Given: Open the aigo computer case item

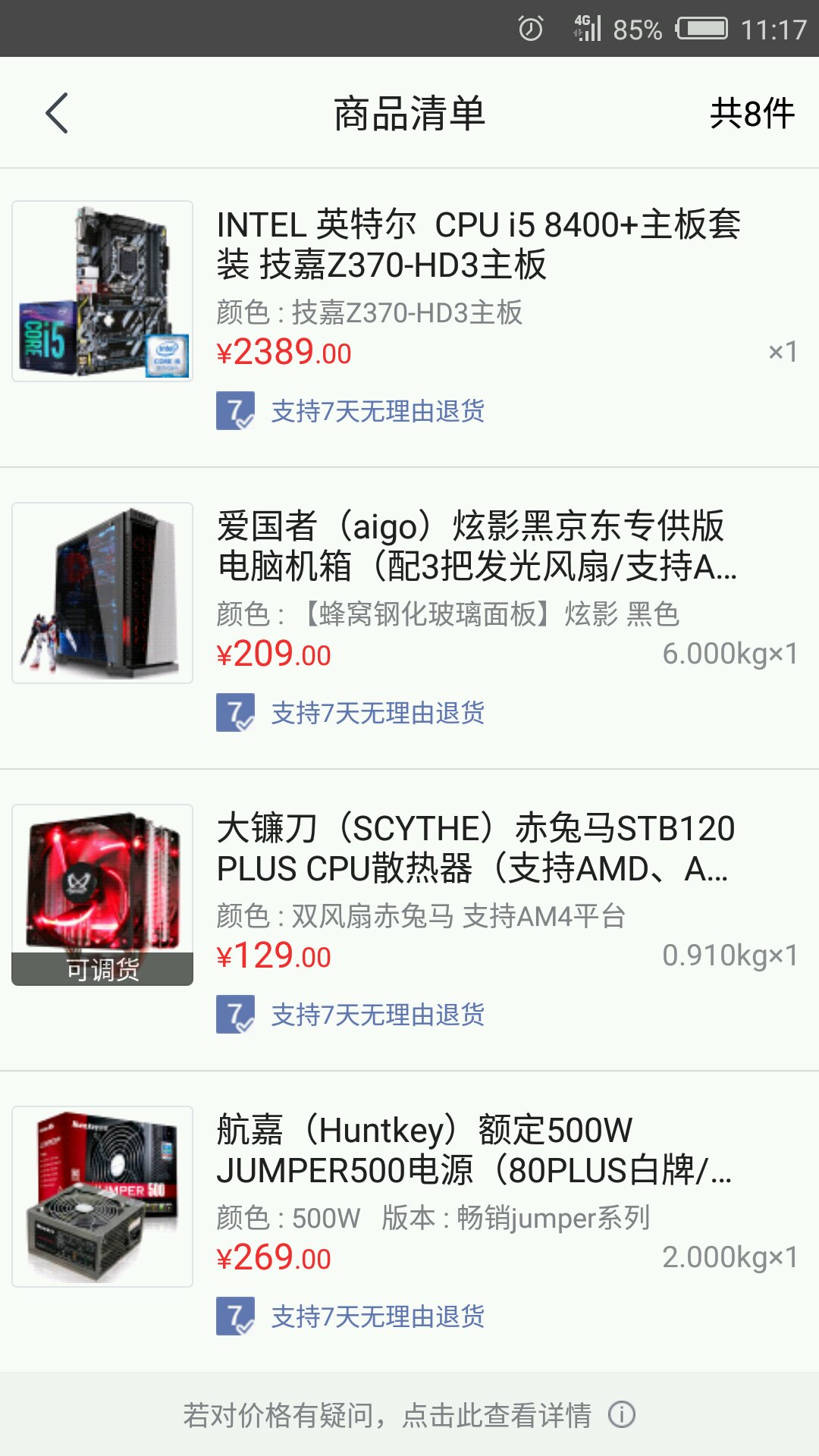Looking at the screenshot, I should coord(478,546).
